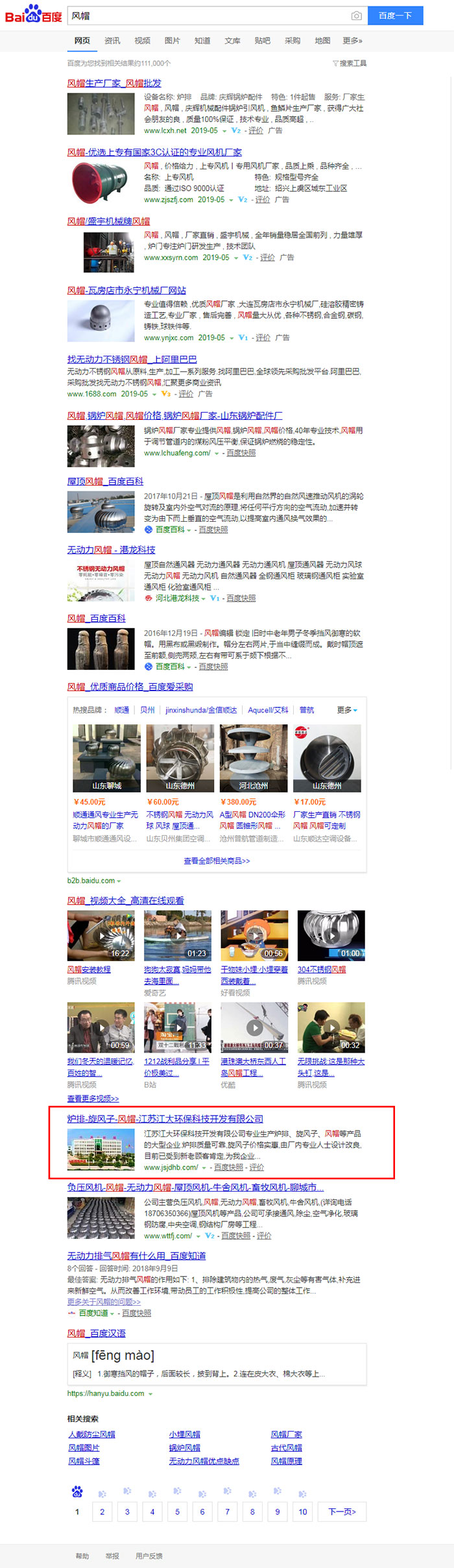Screen dimensions: 454x1568
Task: Switch to the 图片 tab
Action: point(172,40)
